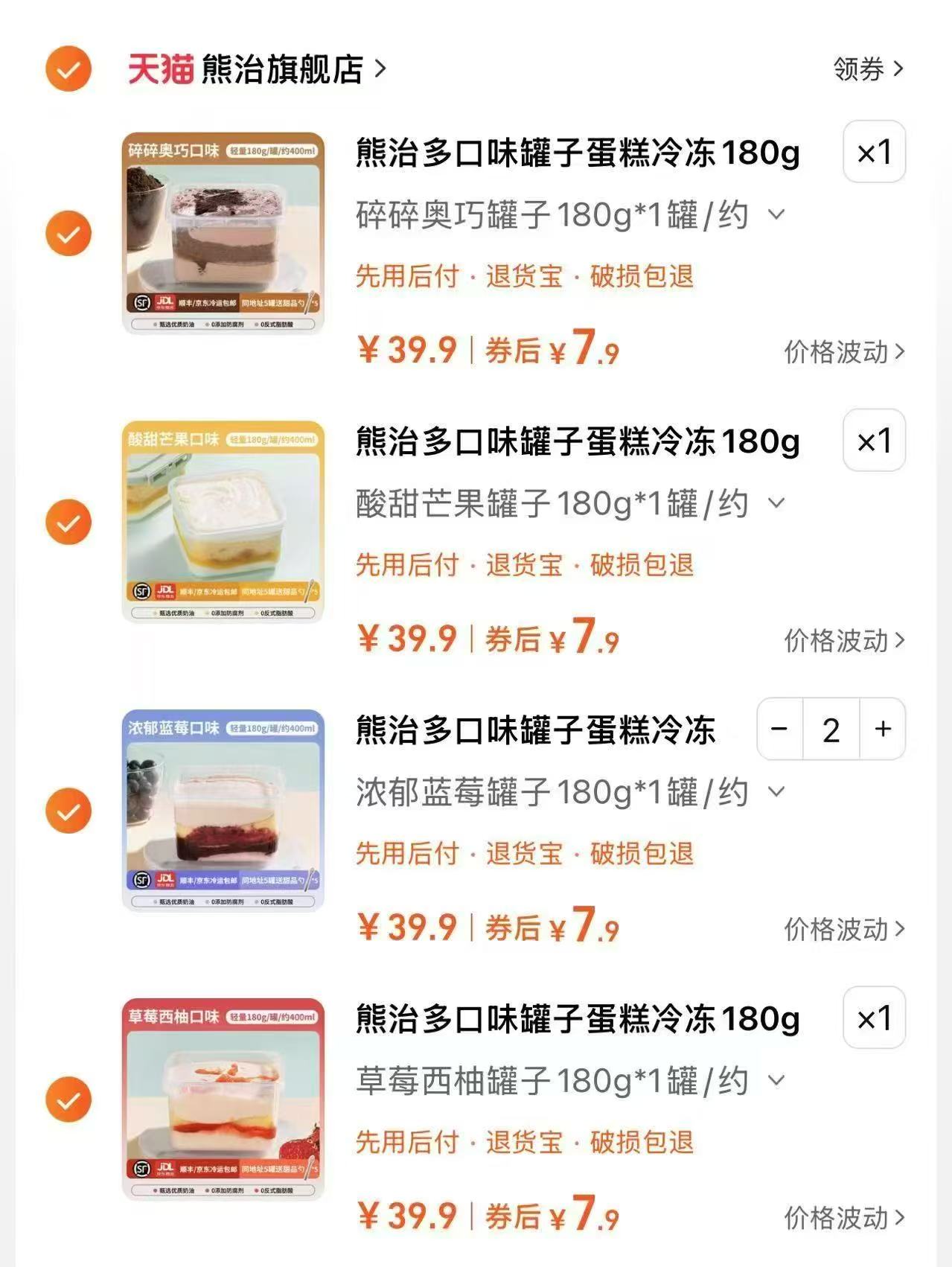Decrease blueberry cake quantity with minus button
Screen dimensions: 952x1267
pos(779,730)
